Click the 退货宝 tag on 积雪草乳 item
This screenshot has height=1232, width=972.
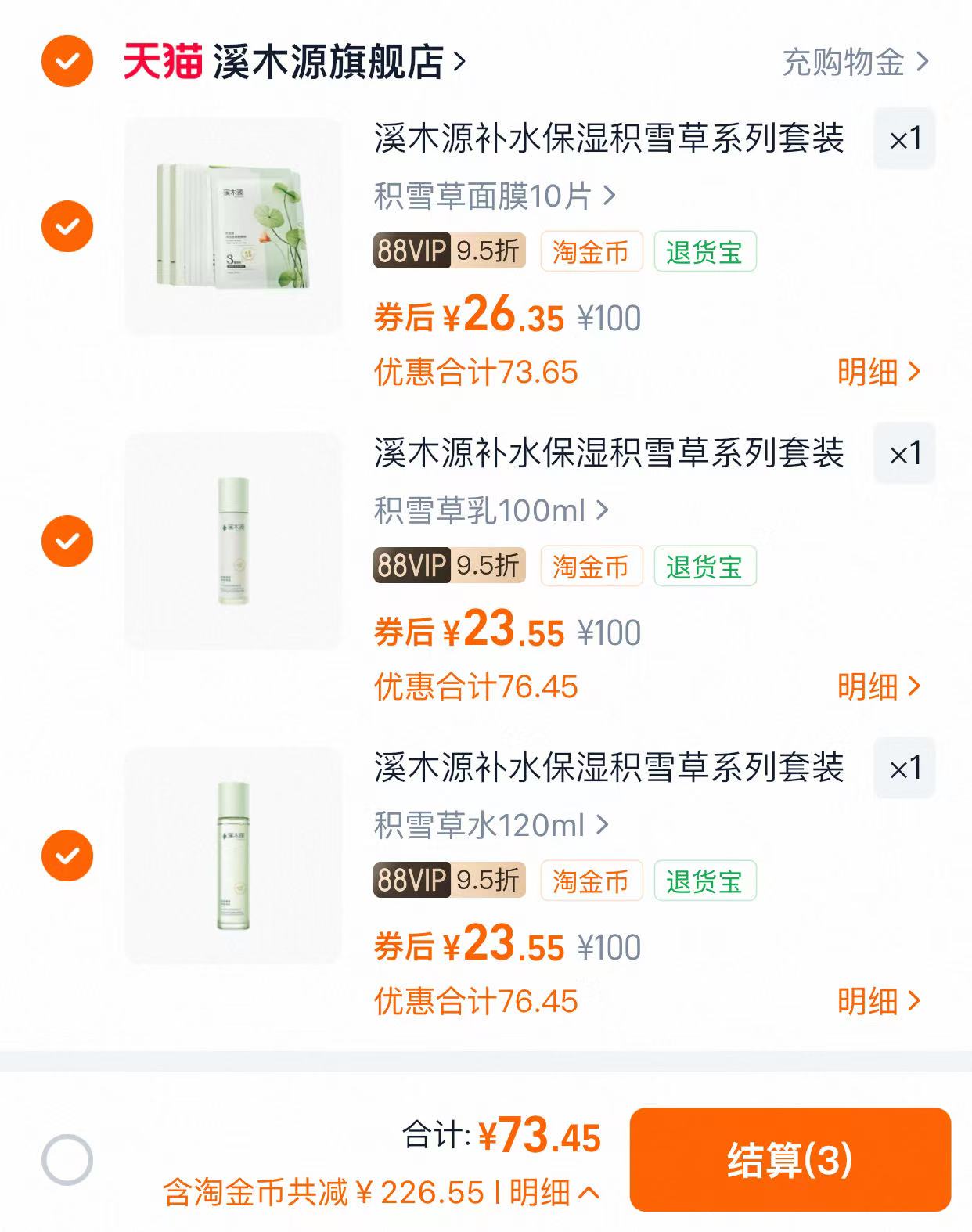click(x=705, y=567)
